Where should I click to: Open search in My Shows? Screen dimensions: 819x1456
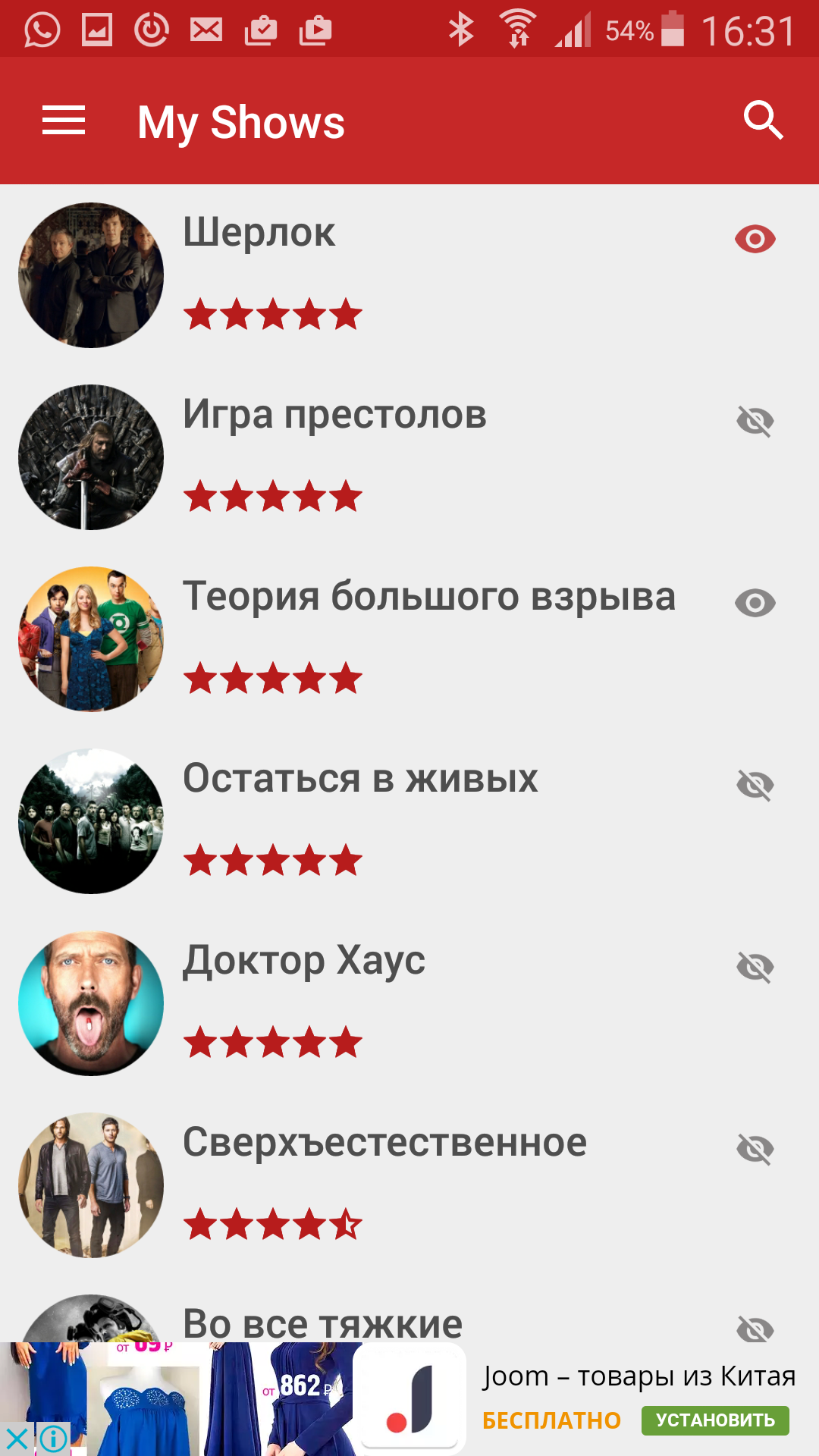coord(762,121)
